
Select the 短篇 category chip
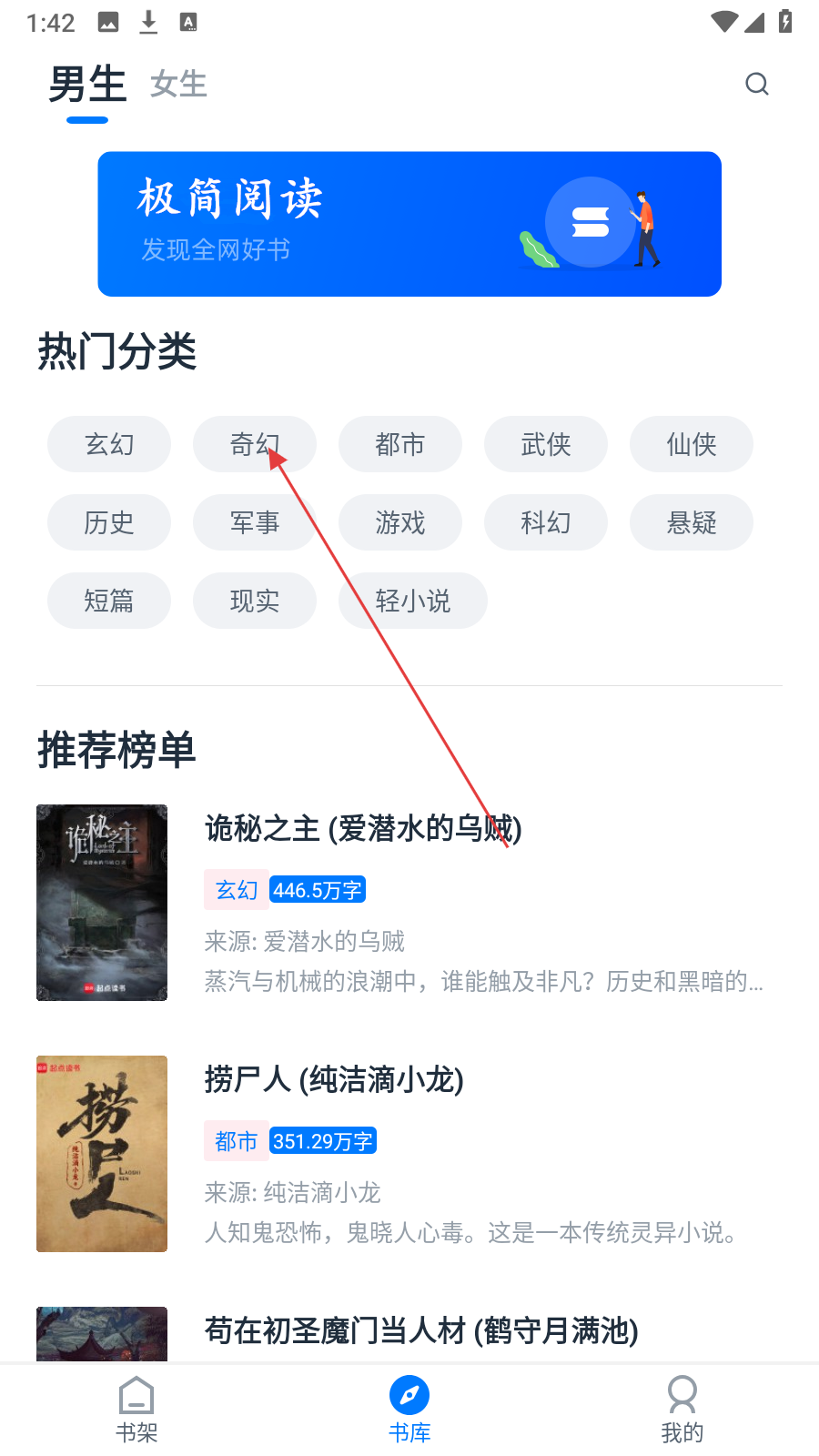point(109,601)
